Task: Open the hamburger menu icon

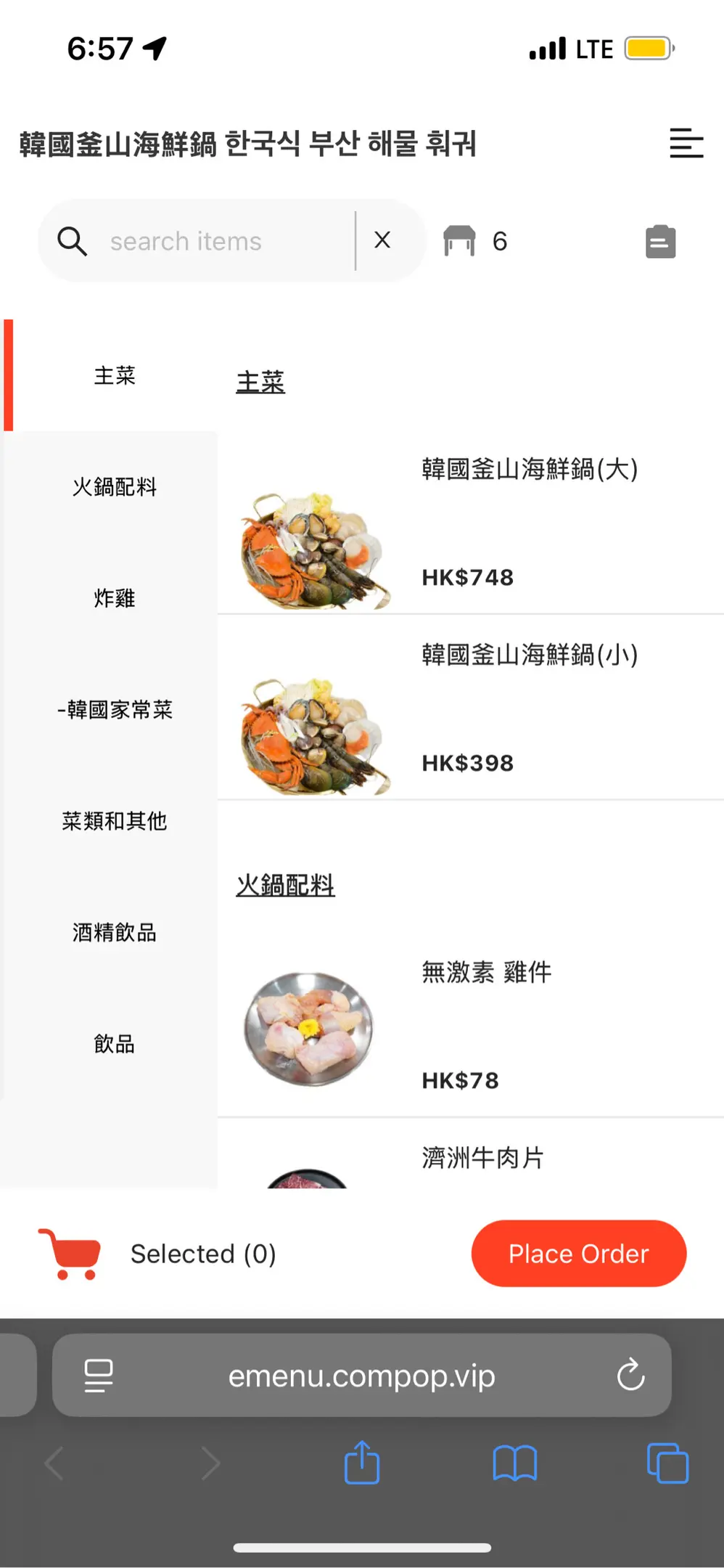Action: point(686,143)
